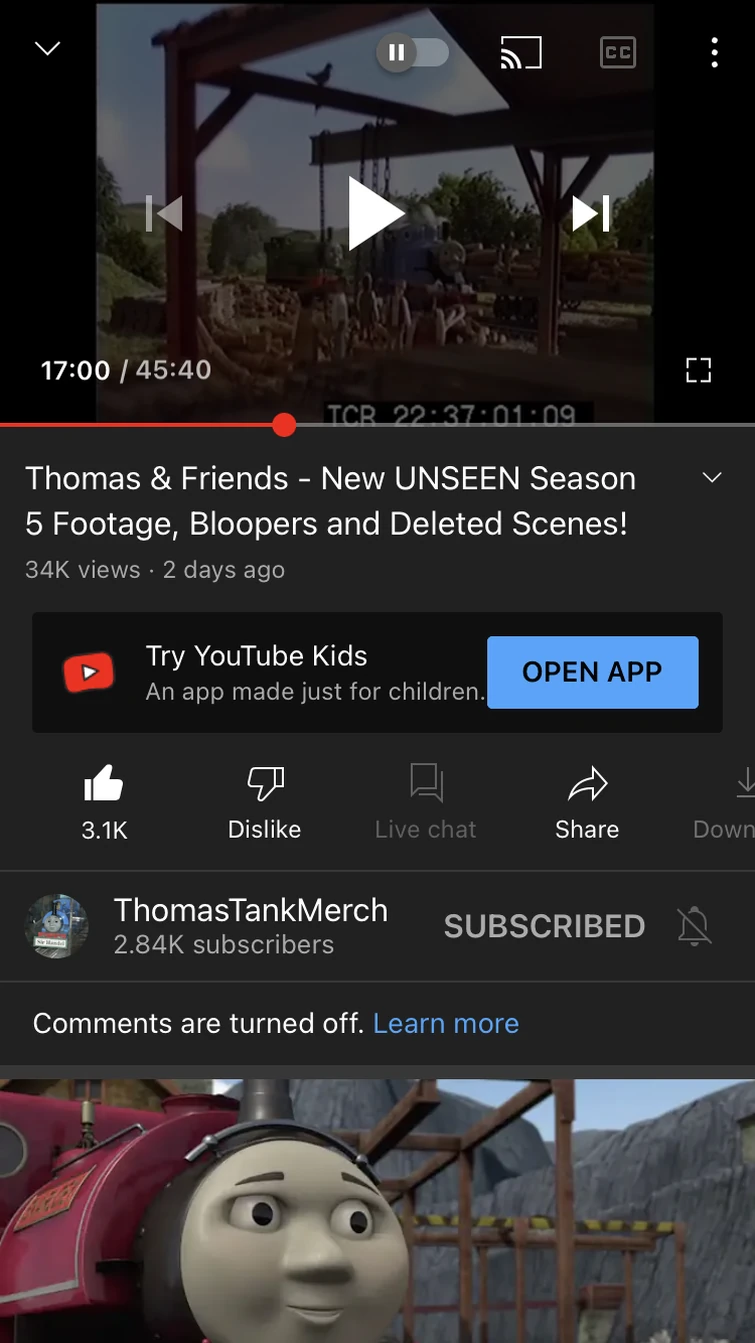Expand the video description

pos(712,478)
